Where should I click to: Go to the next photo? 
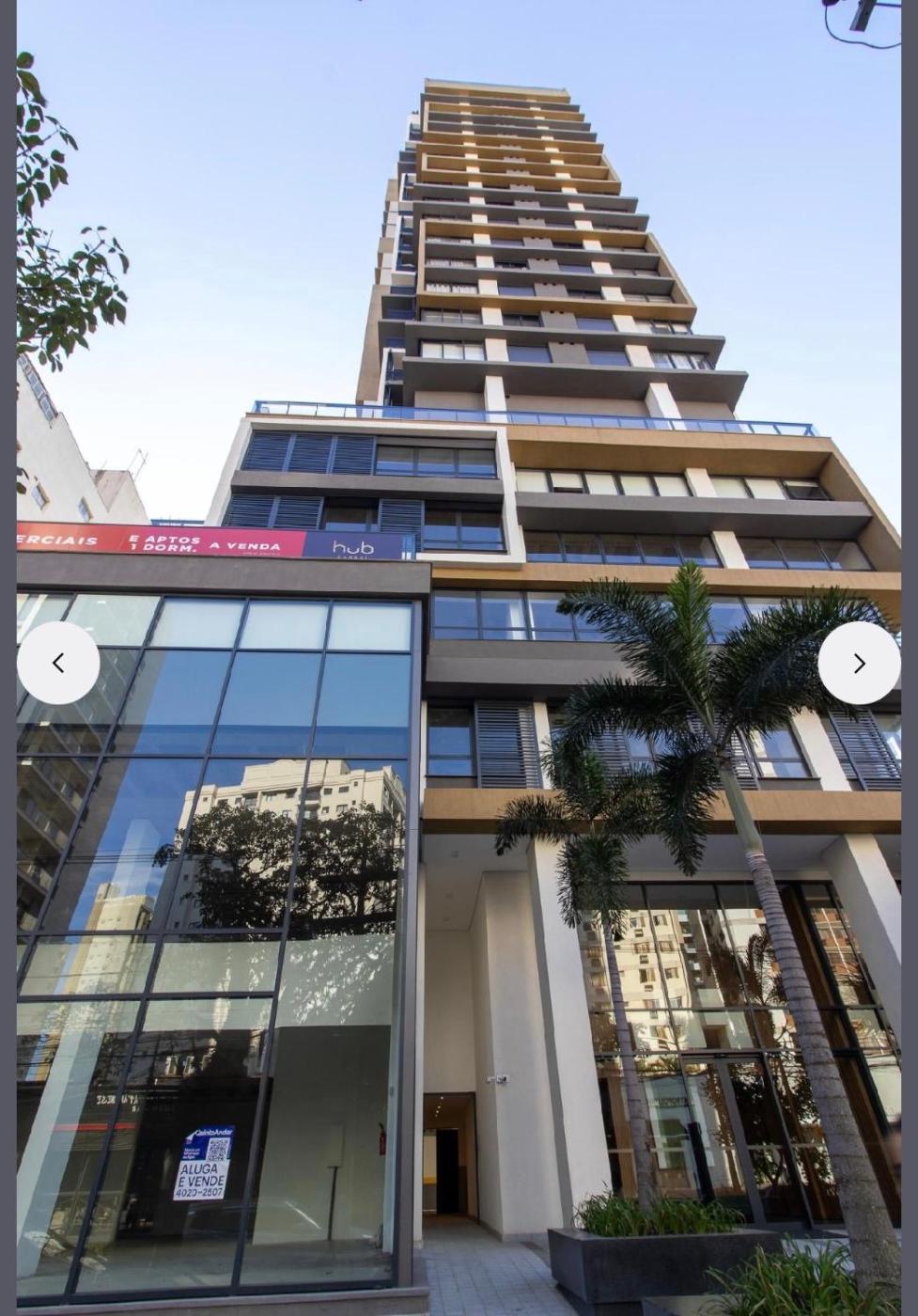point(859,663)
